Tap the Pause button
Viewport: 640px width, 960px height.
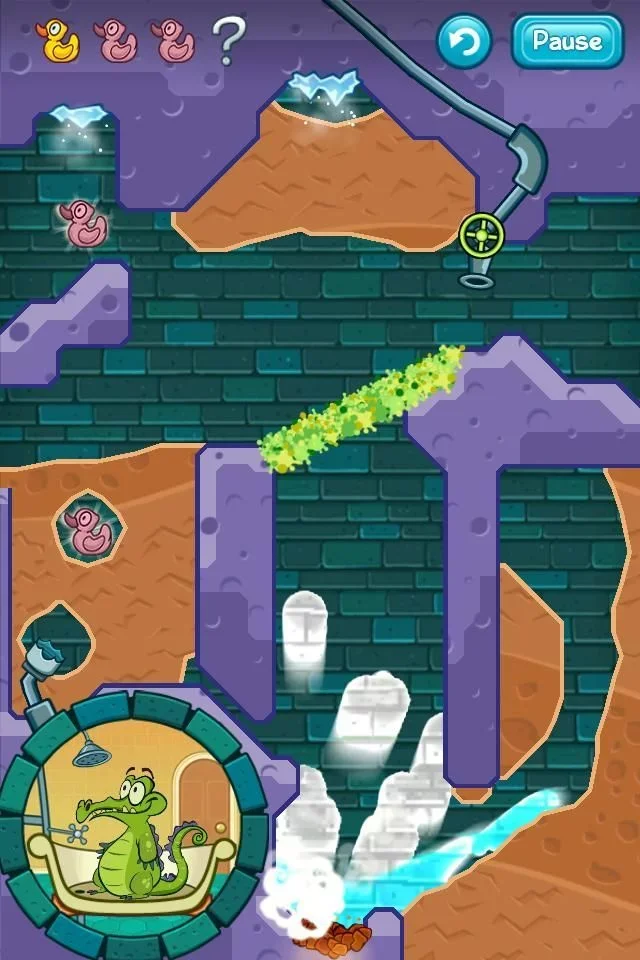tap(566, 41)
